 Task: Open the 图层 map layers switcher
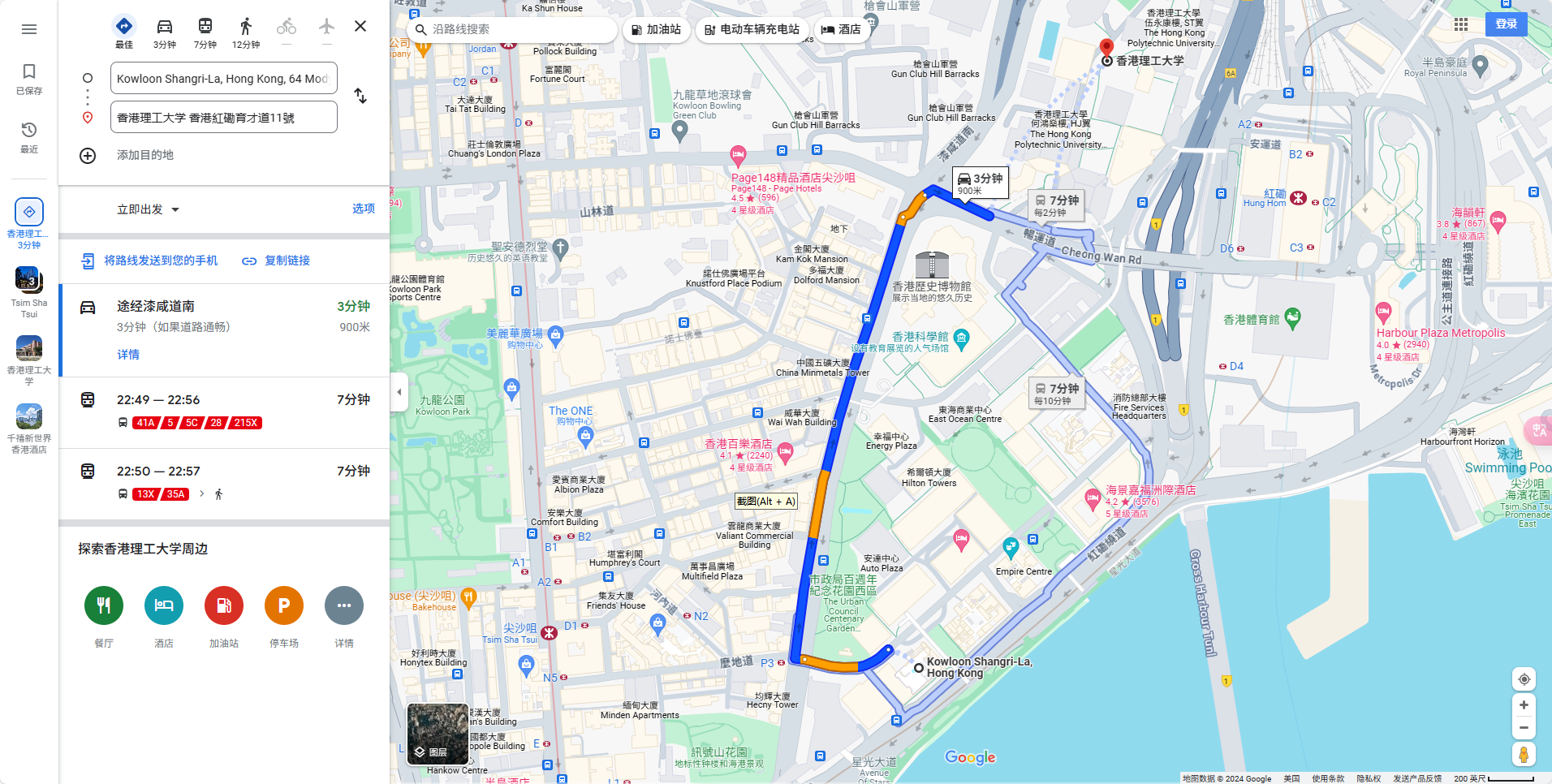click(x=438, y=734)
